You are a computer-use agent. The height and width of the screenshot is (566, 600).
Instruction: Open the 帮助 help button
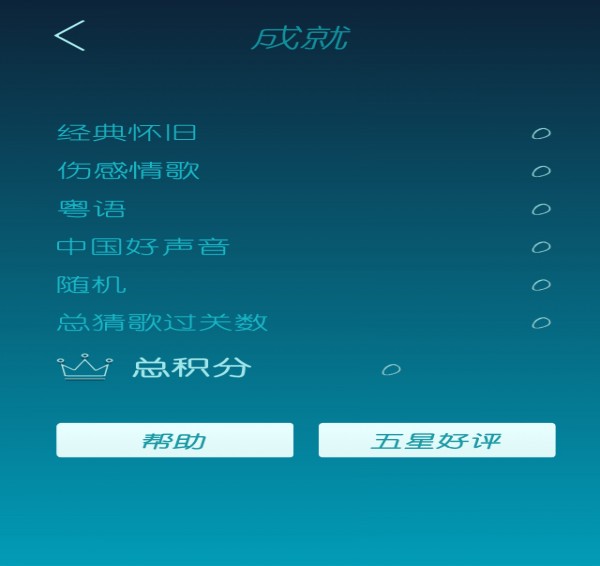coord(175,440)
